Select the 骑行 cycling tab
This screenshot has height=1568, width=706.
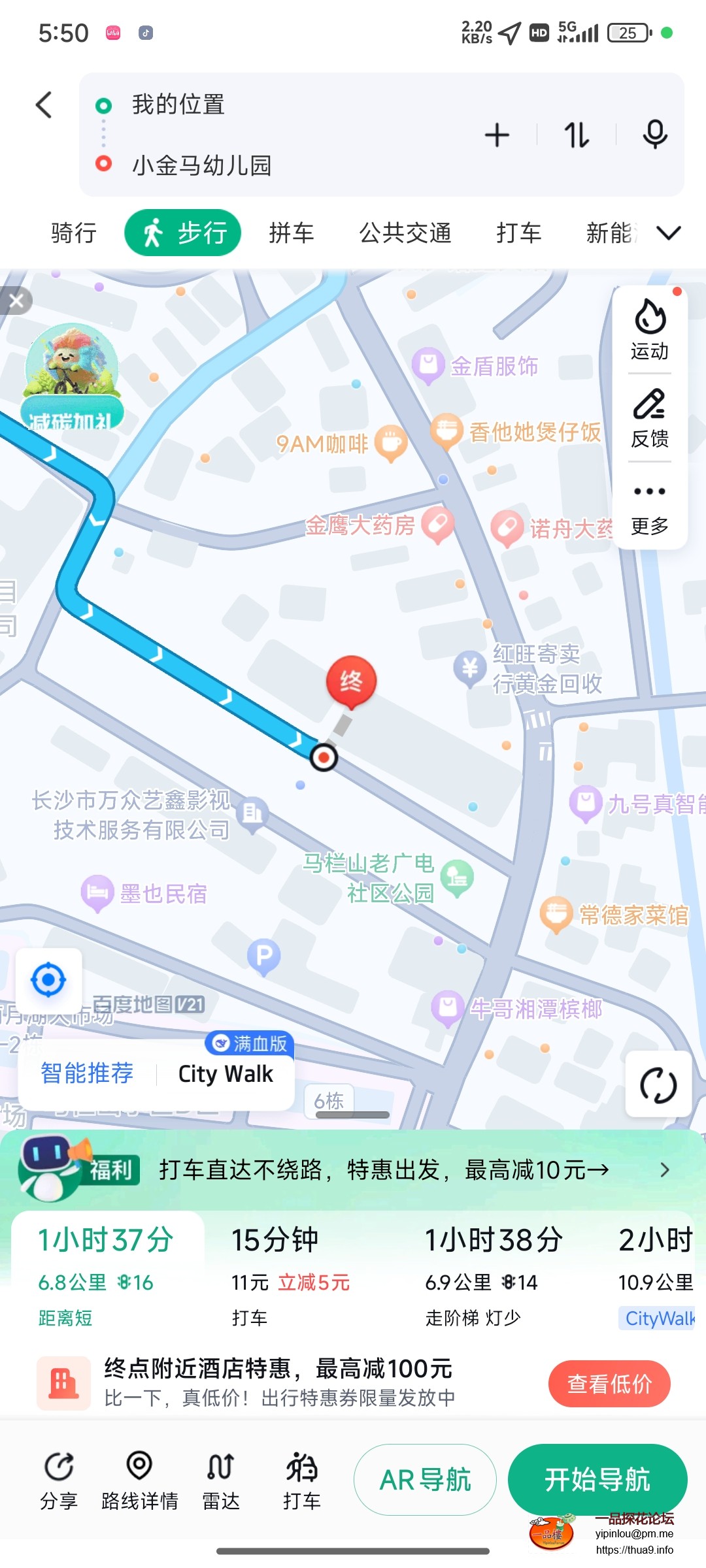[x=71, y=233]
